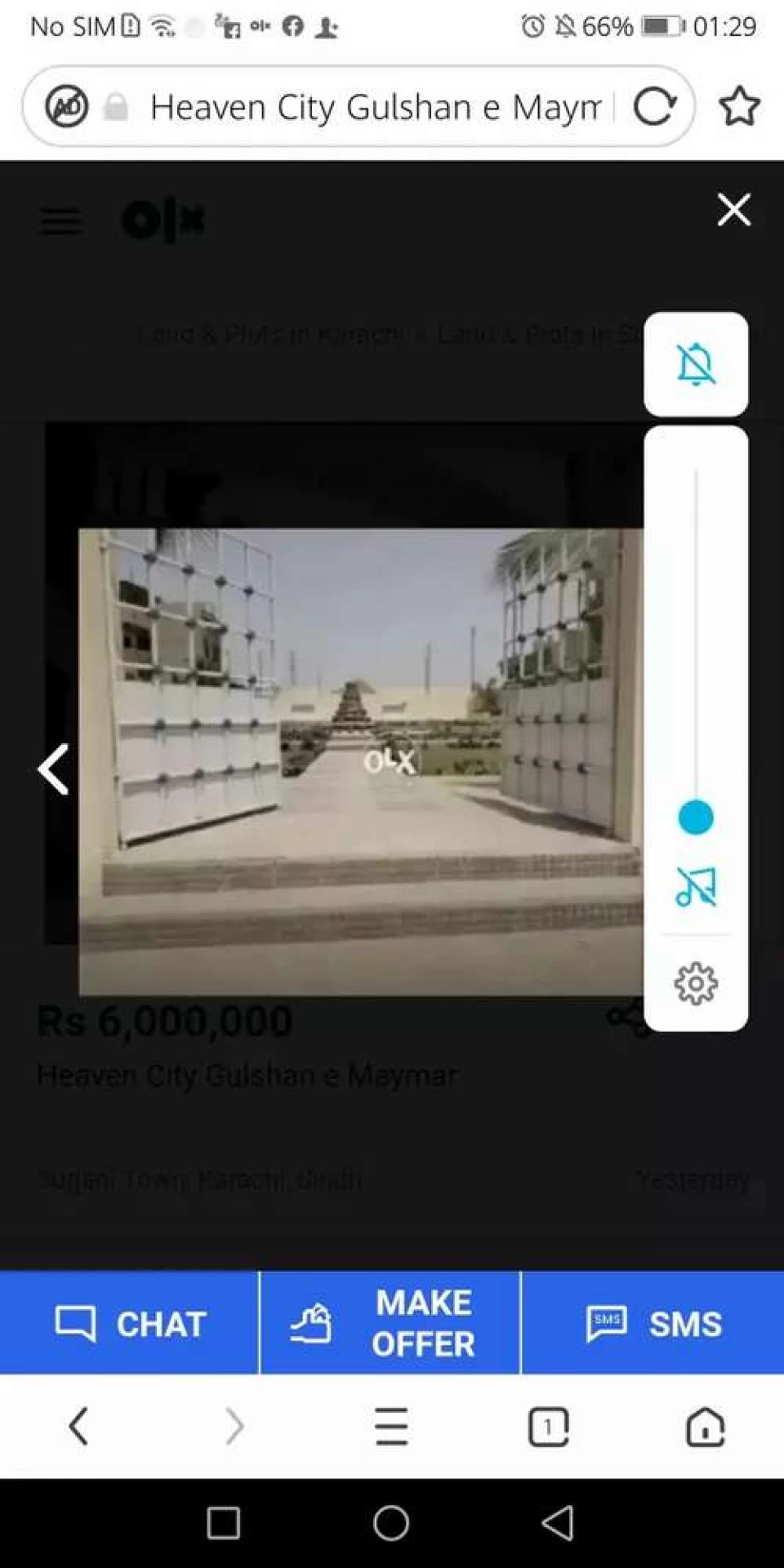Viewport: 784px width, 1568px height.
Task: Mute media via the music note icon
Action: [696, 887]
